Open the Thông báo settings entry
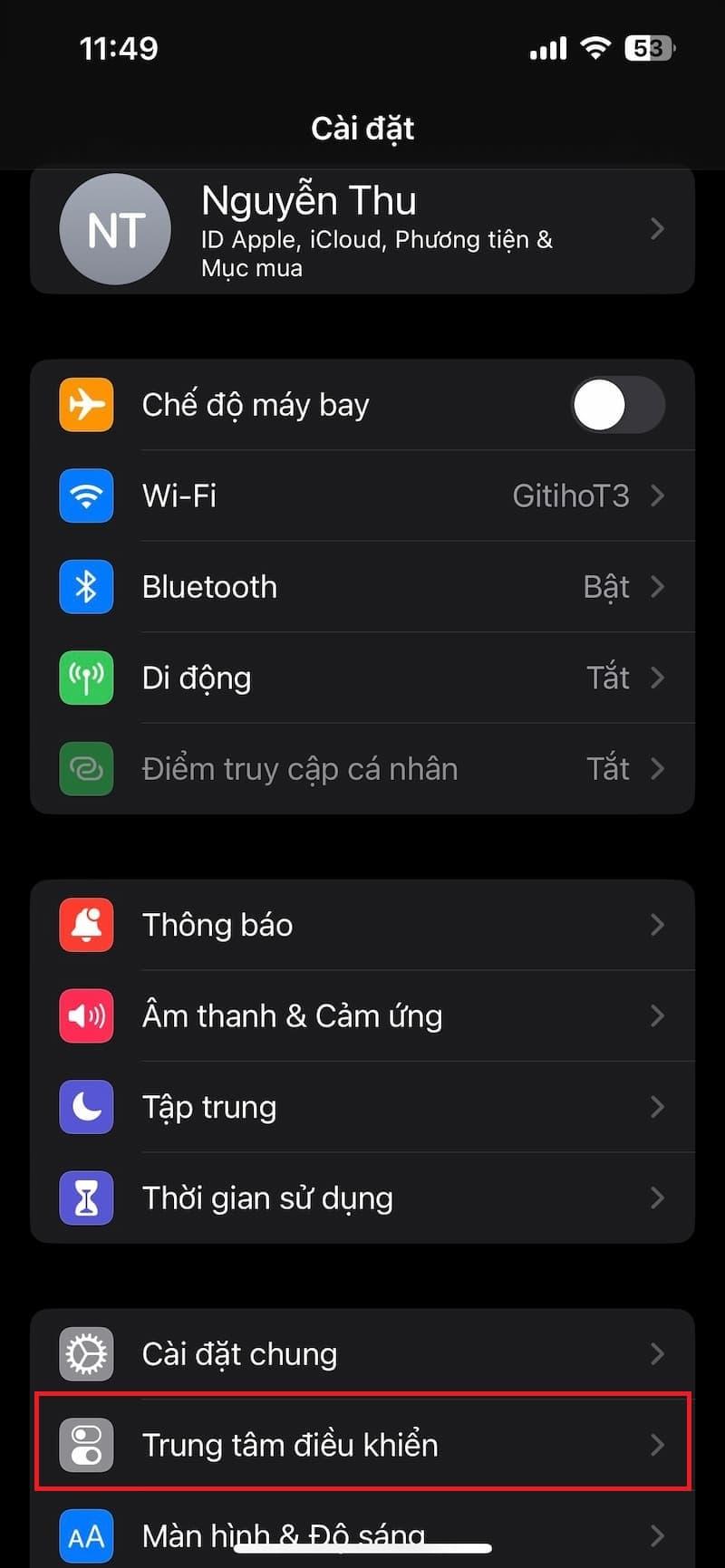The image size is (725, 1568). click(x=362, y=925)
